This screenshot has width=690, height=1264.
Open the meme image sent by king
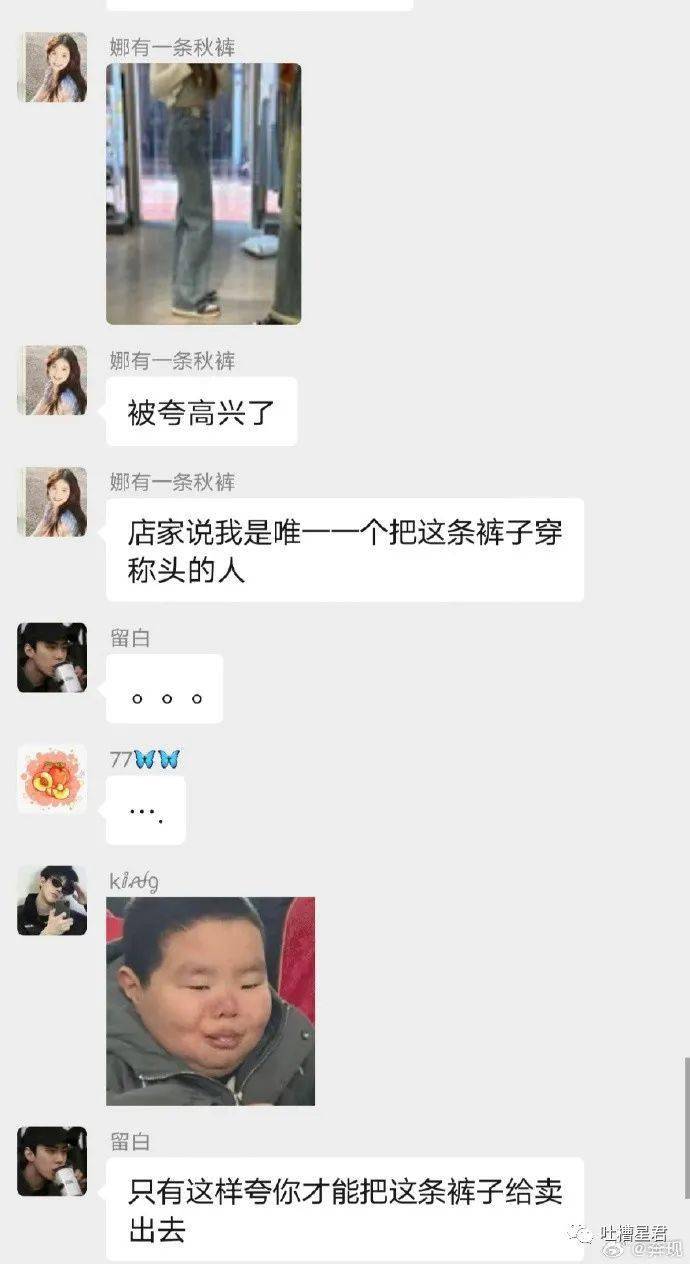pos(210,1000)
